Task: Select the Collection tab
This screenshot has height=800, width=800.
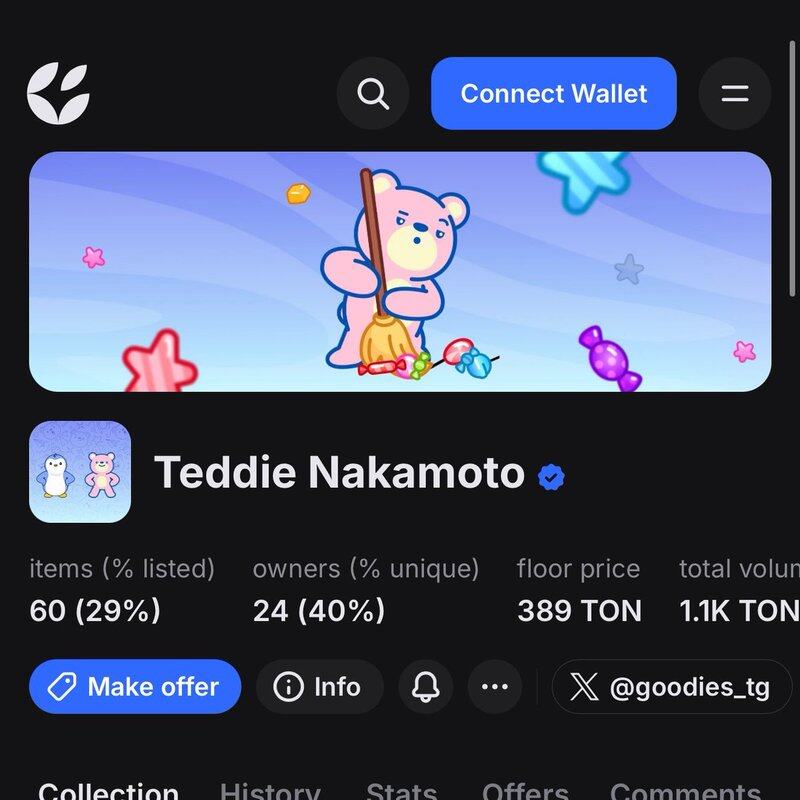Action: 108,790
